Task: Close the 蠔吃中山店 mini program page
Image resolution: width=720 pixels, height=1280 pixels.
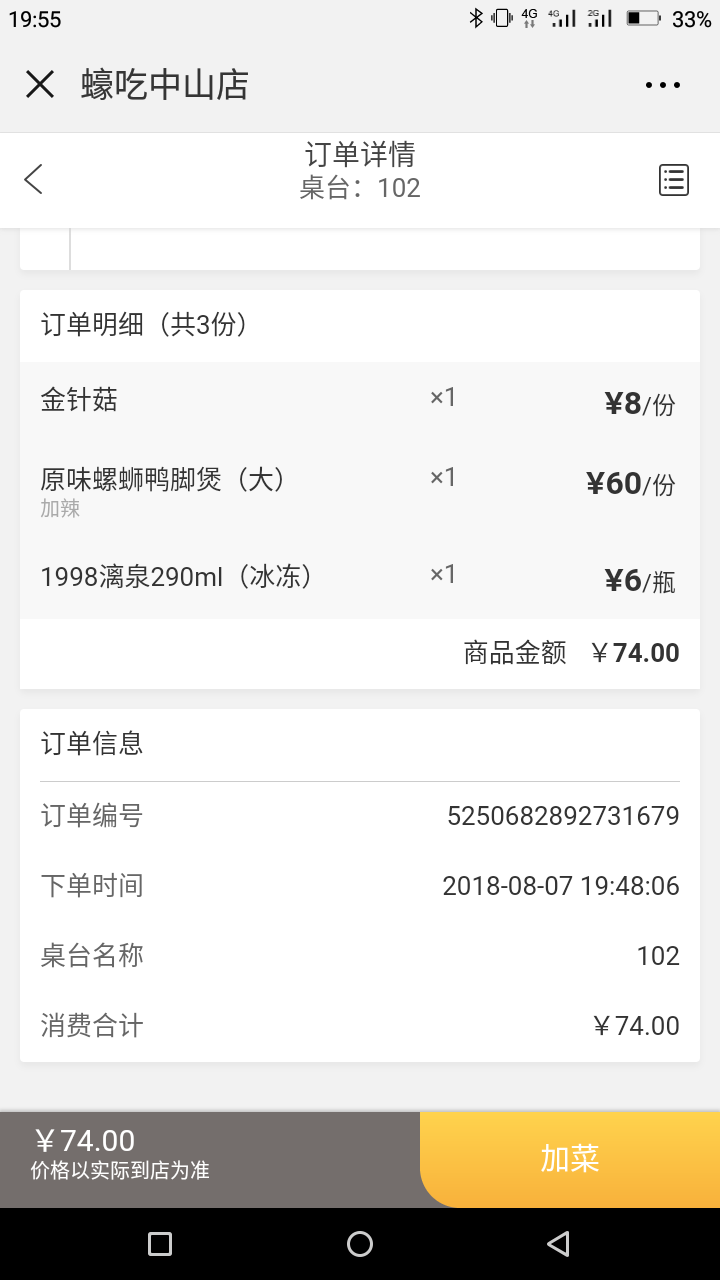Action: tap(40, 85)
